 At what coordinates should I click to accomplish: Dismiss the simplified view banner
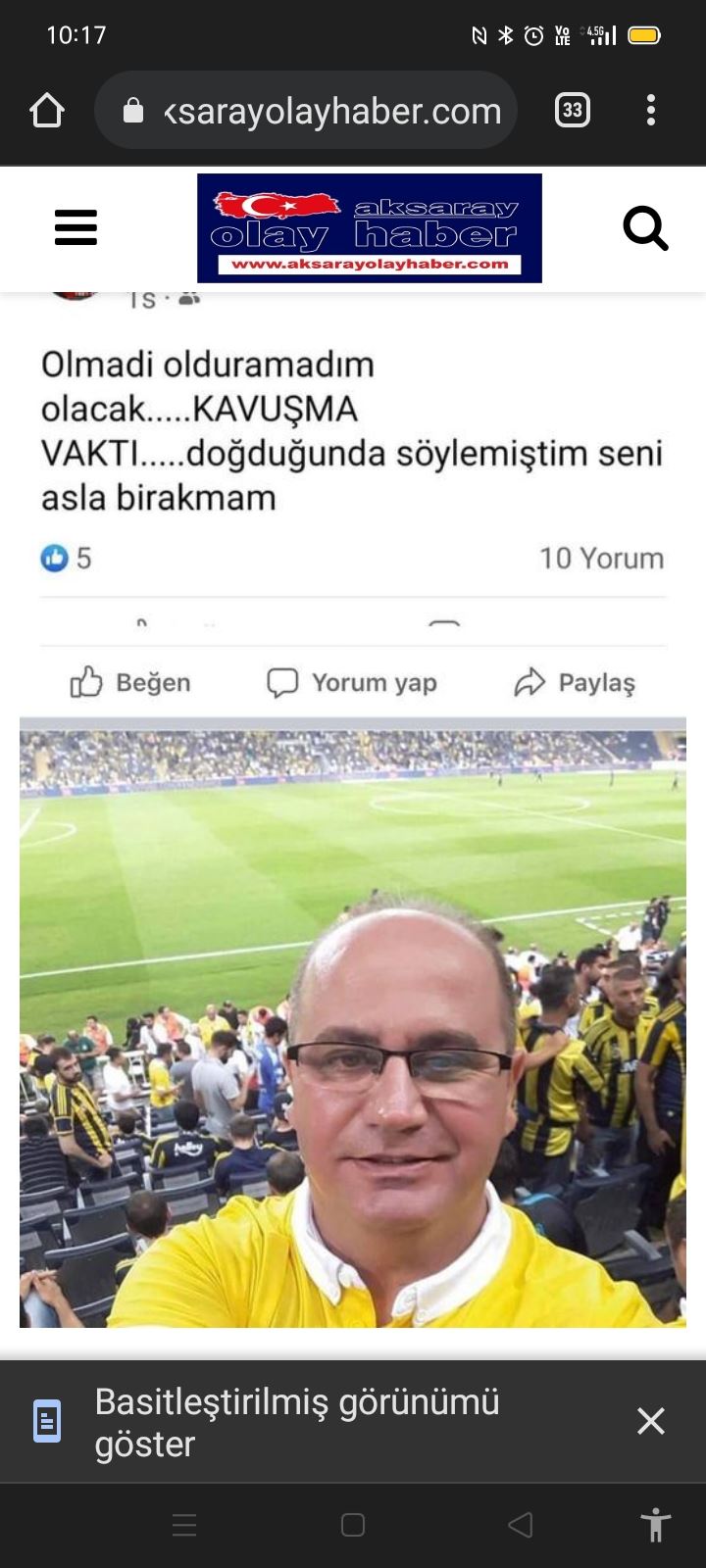651,1421
